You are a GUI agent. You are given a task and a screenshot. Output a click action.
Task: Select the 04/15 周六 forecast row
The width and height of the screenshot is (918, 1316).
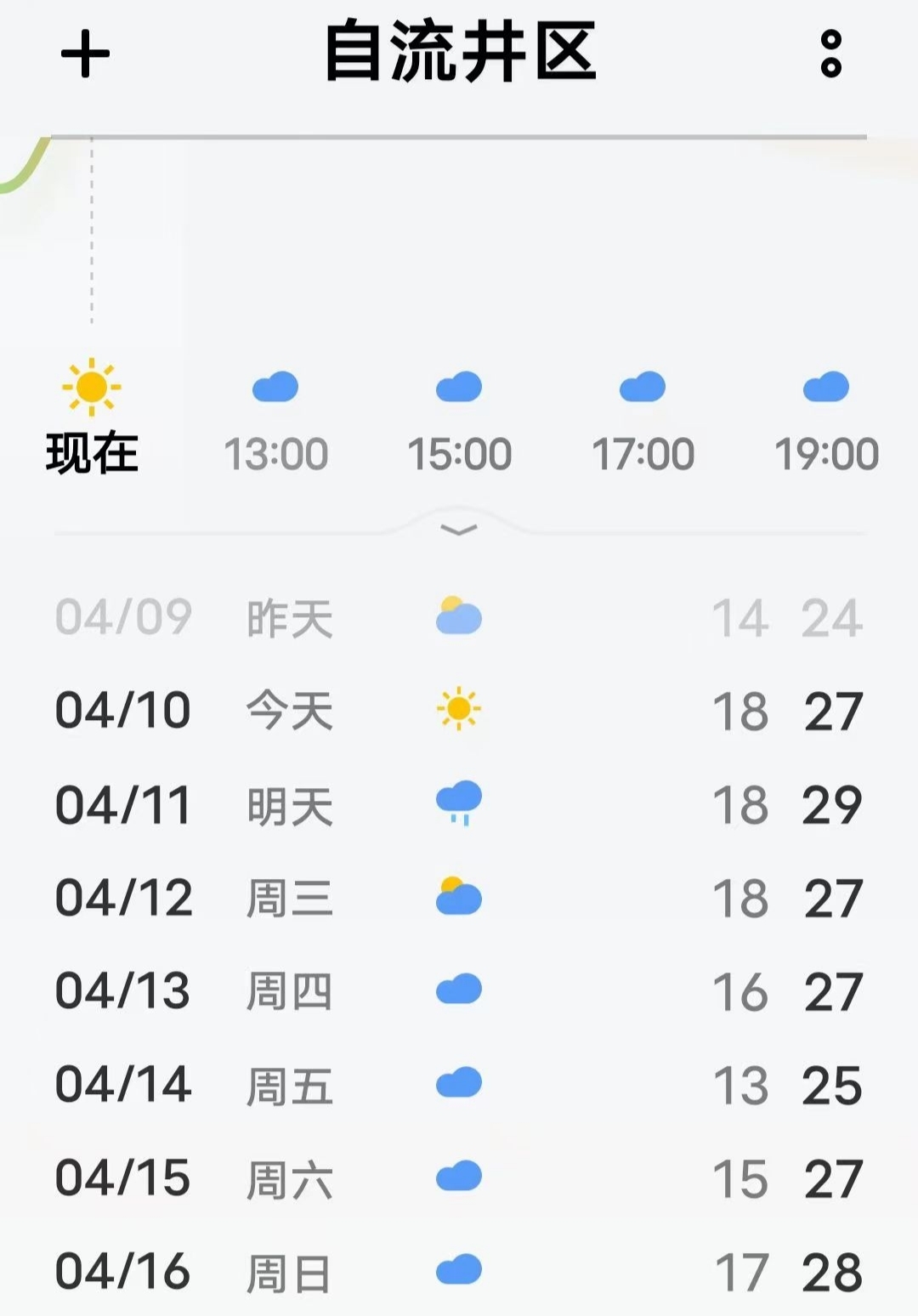click(459, 1178)
